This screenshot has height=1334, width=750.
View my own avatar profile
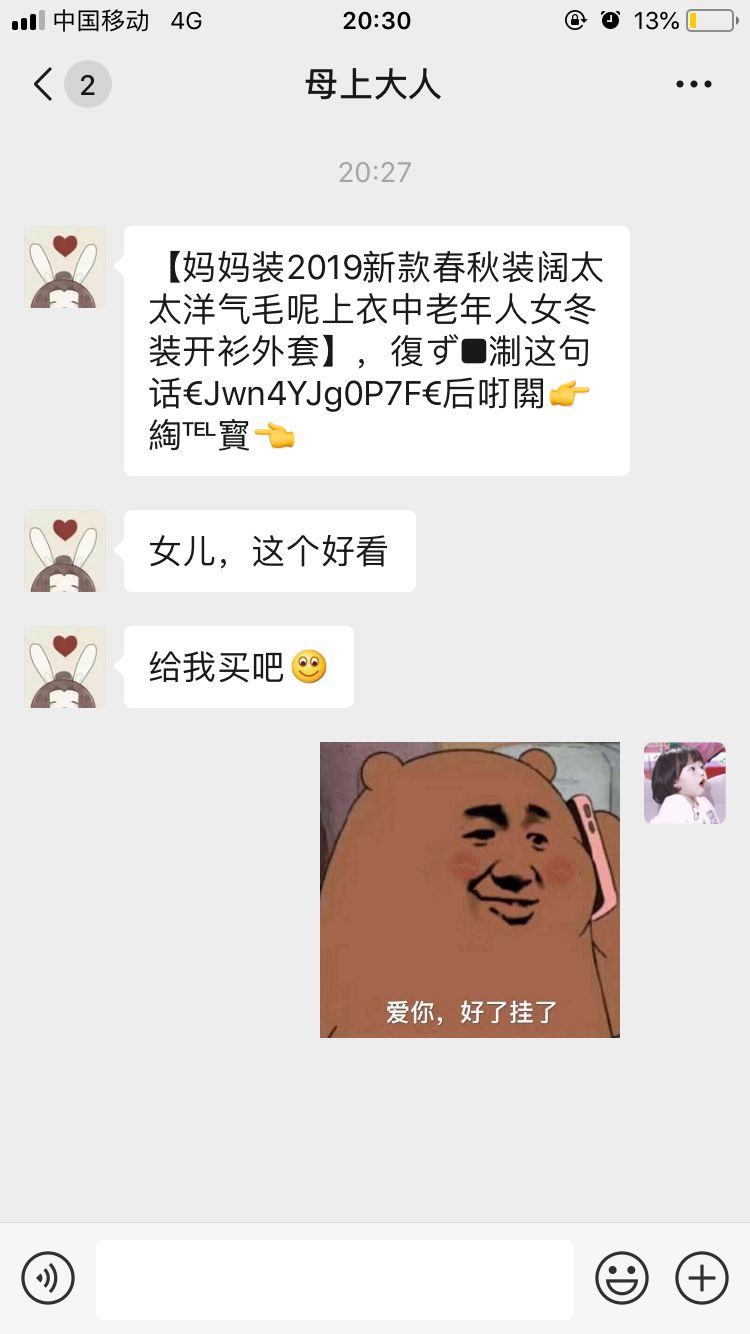coord(685,783)
